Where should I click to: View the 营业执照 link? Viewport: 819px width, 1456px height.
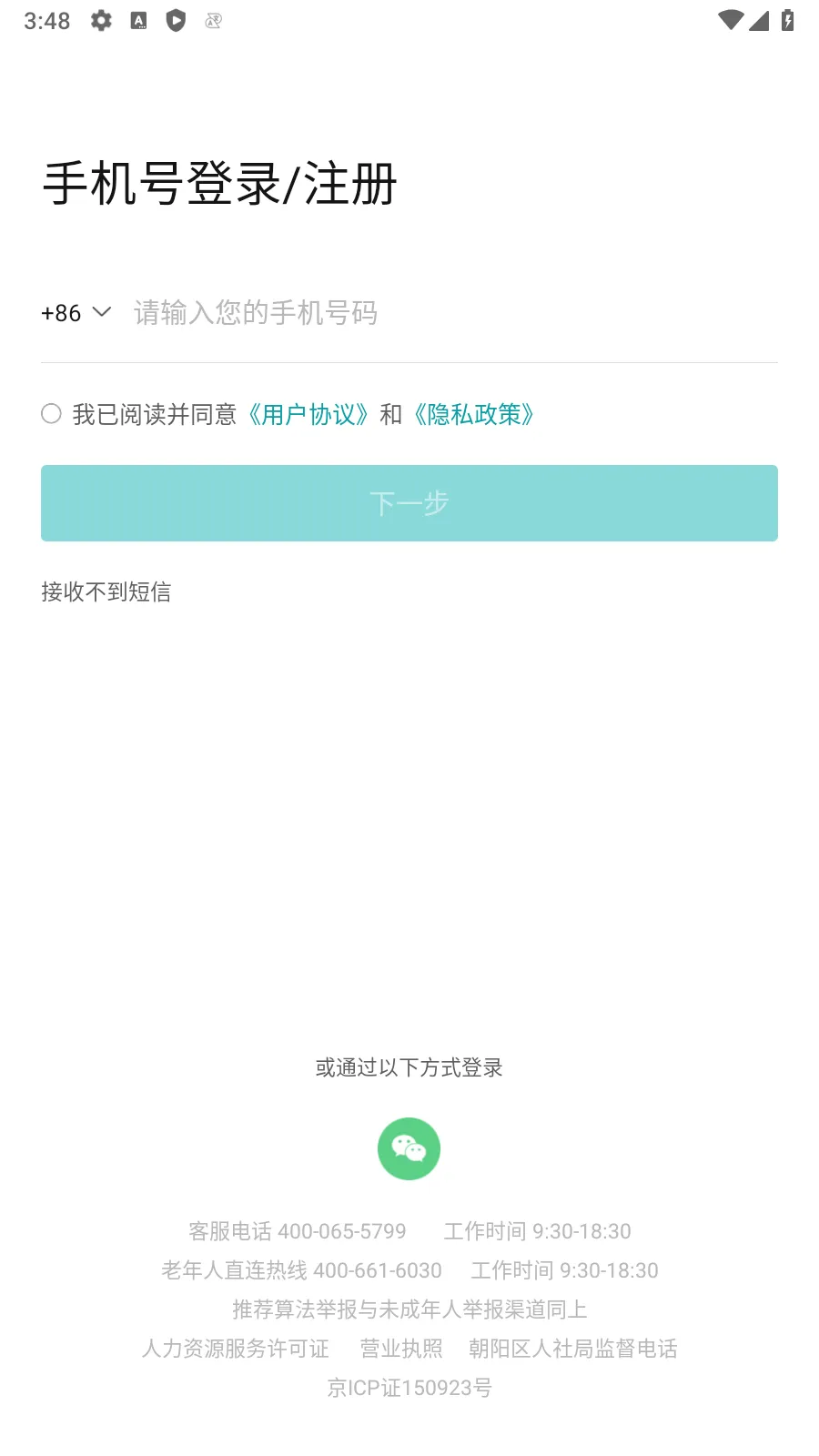[x=401, y=1349]
